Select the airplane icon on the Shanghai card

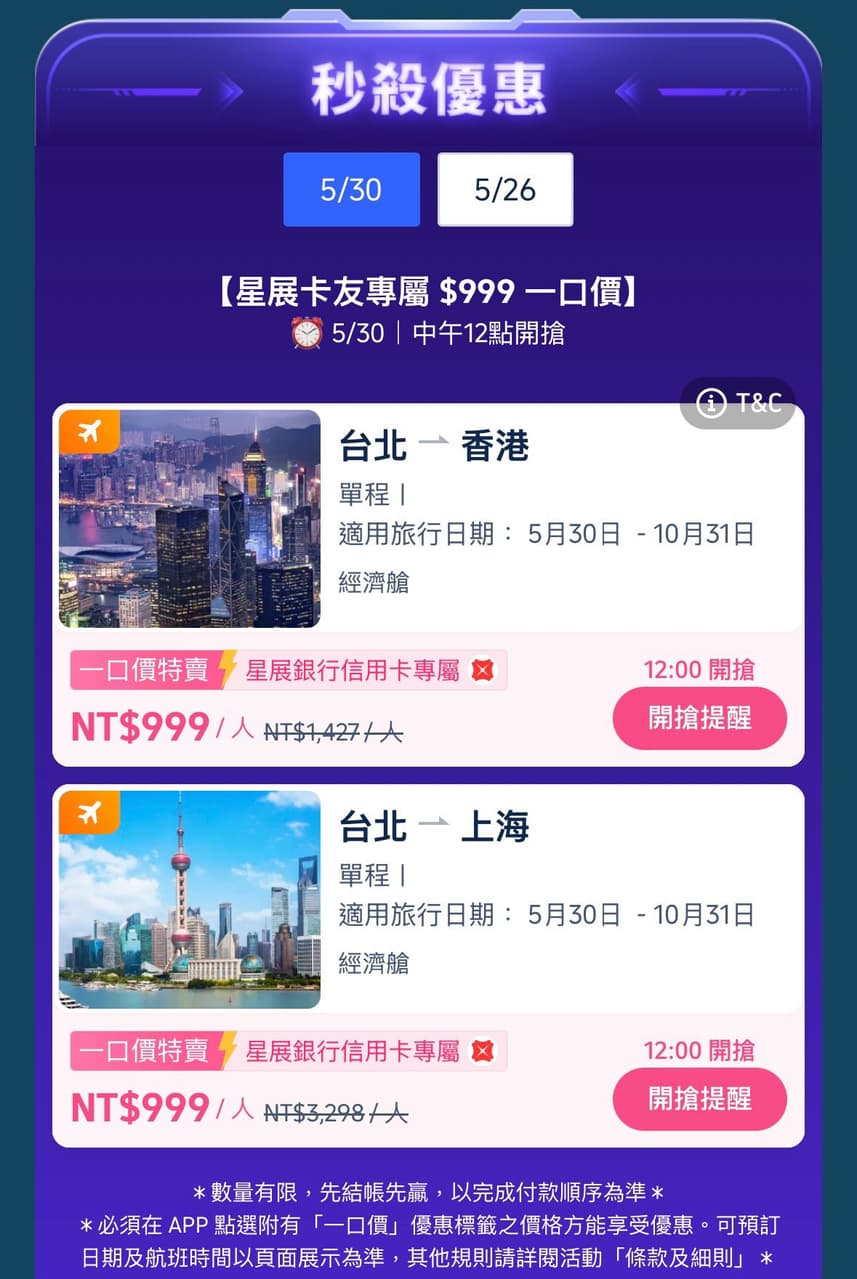91,812
